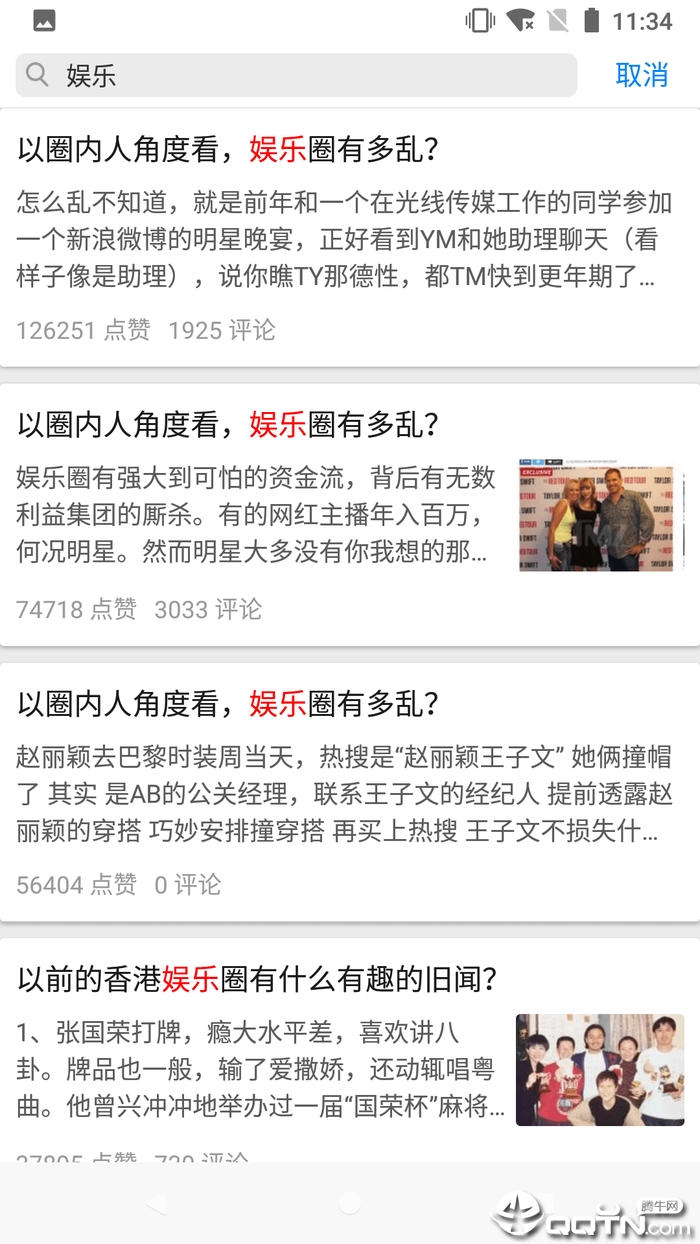Screen dimensions: 700x1244
Task: Tap 取消 to cancel the search
Action: pos(641,75)
